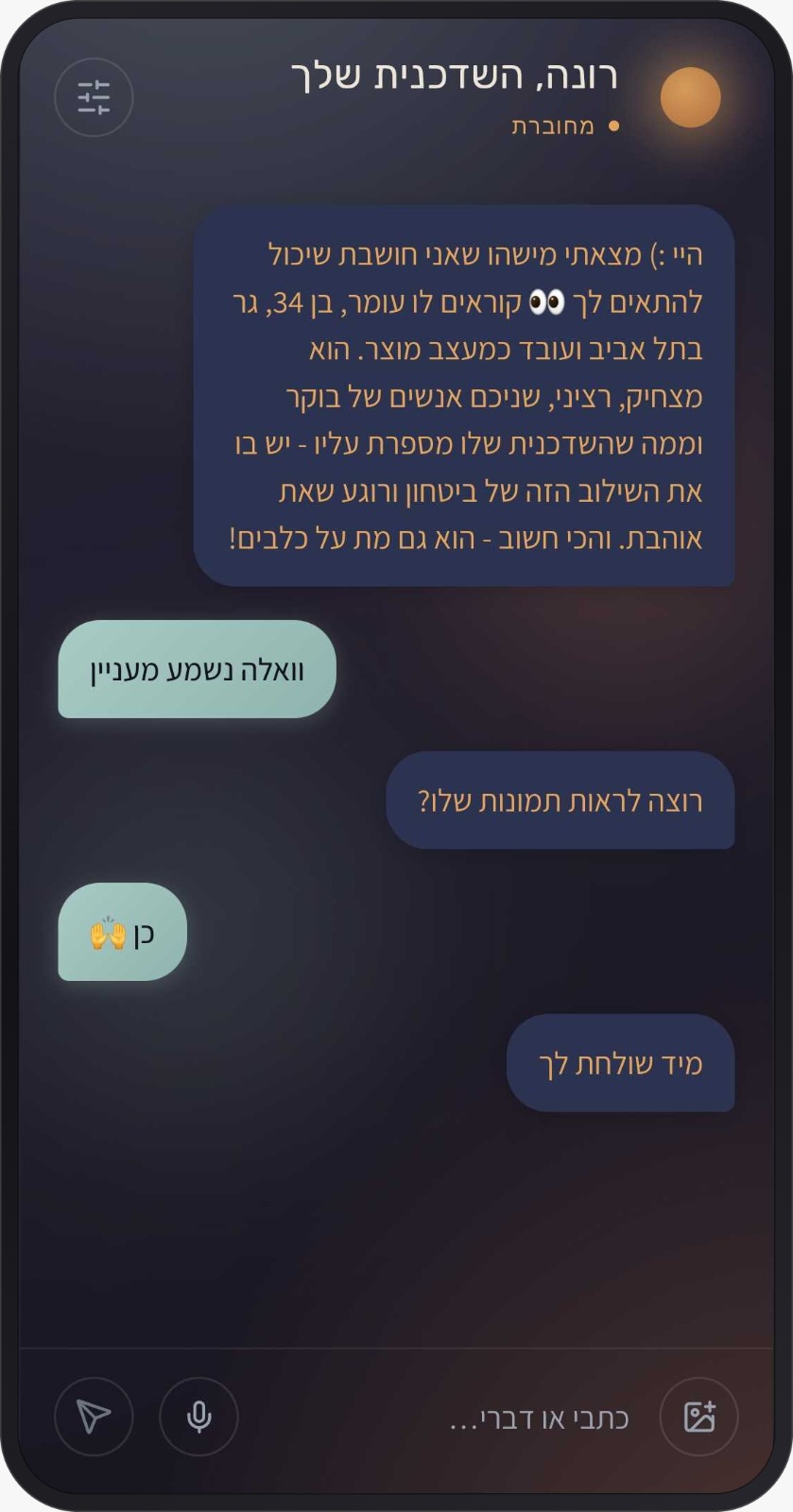Open the chat settings sliders icon

[94, 97]
